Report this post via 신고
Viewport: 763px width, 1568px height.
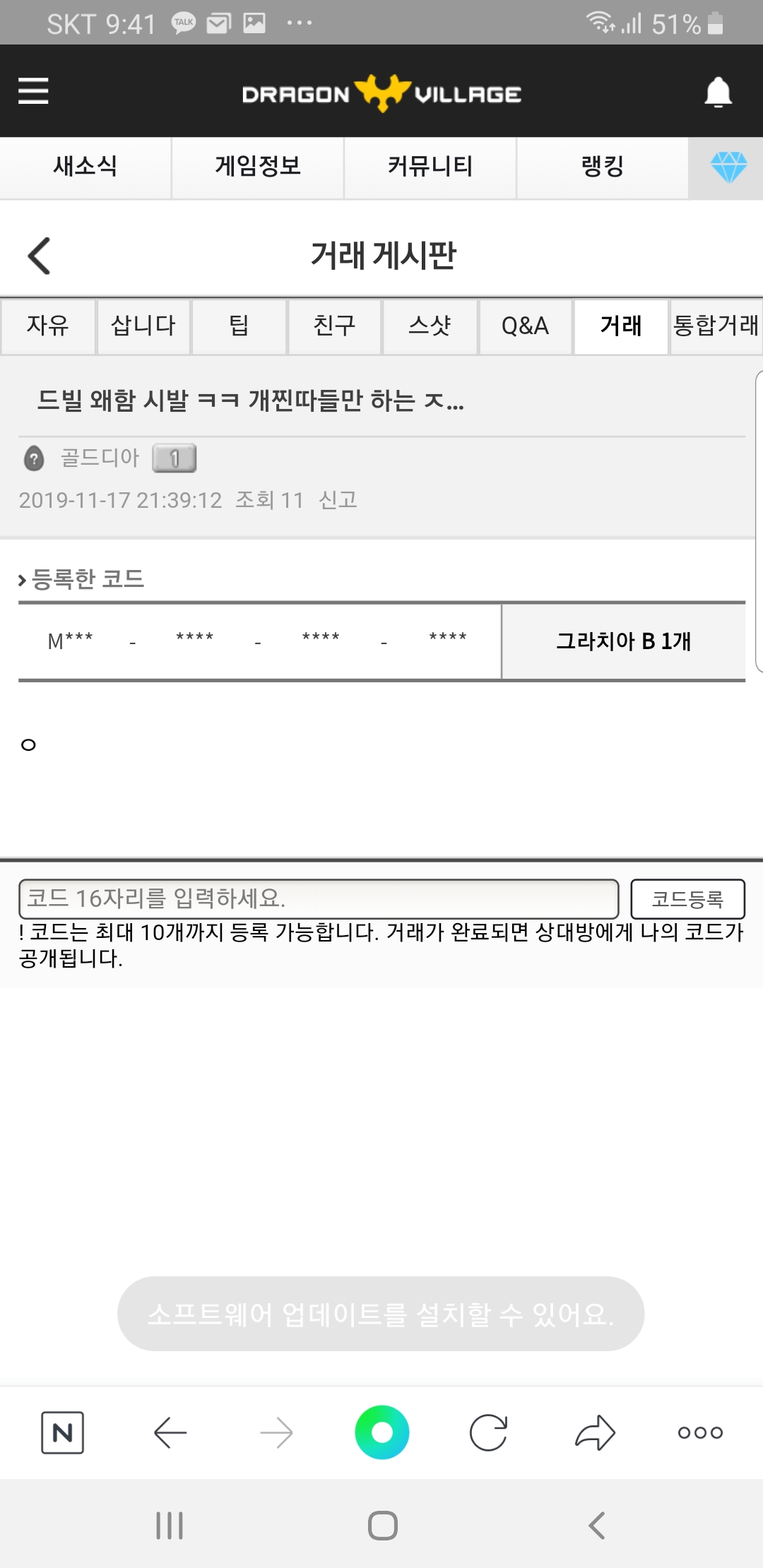click(x=338, y=500)
